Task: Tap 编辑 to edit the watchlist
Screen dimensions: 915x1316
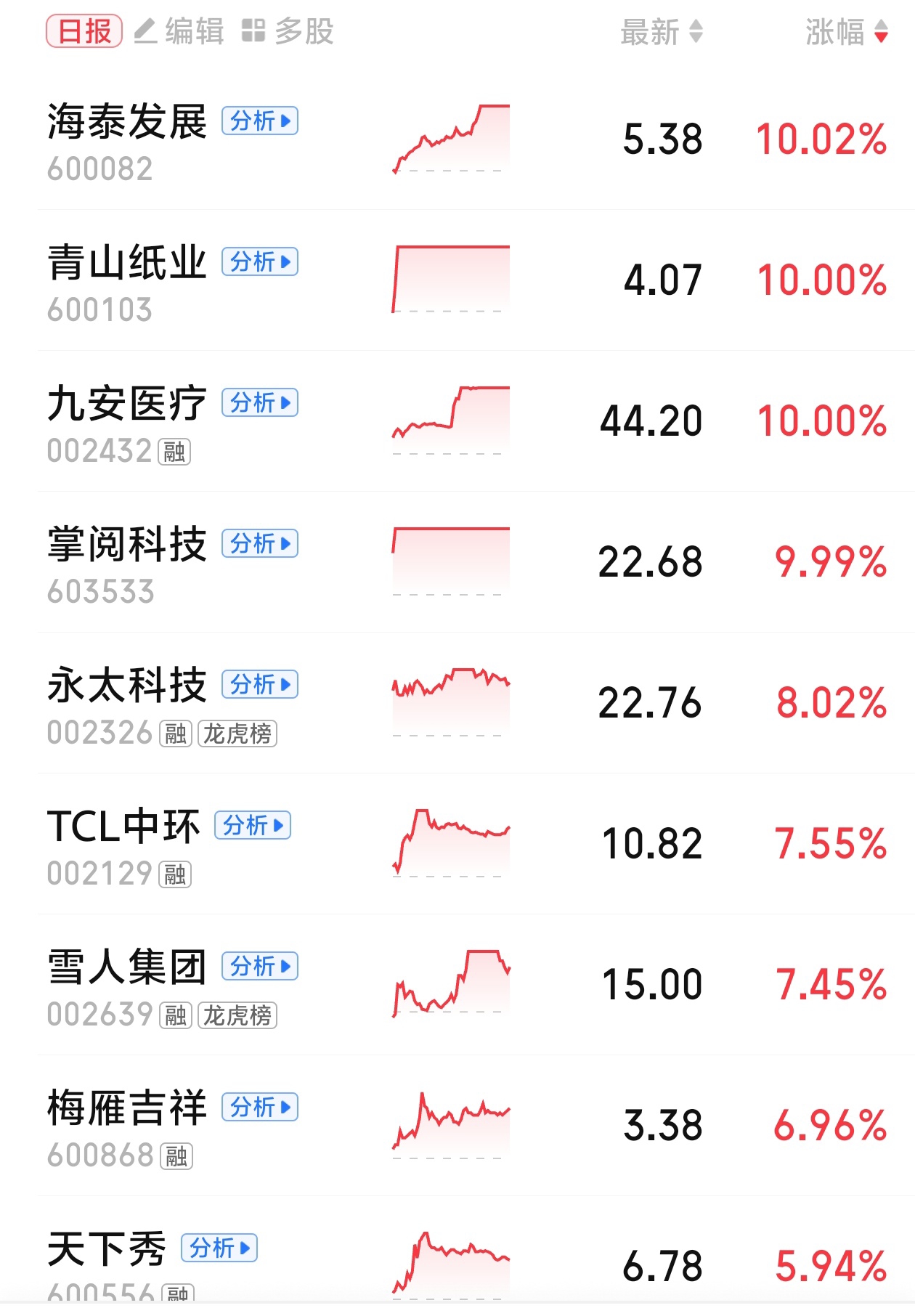Action: (179, 32)
